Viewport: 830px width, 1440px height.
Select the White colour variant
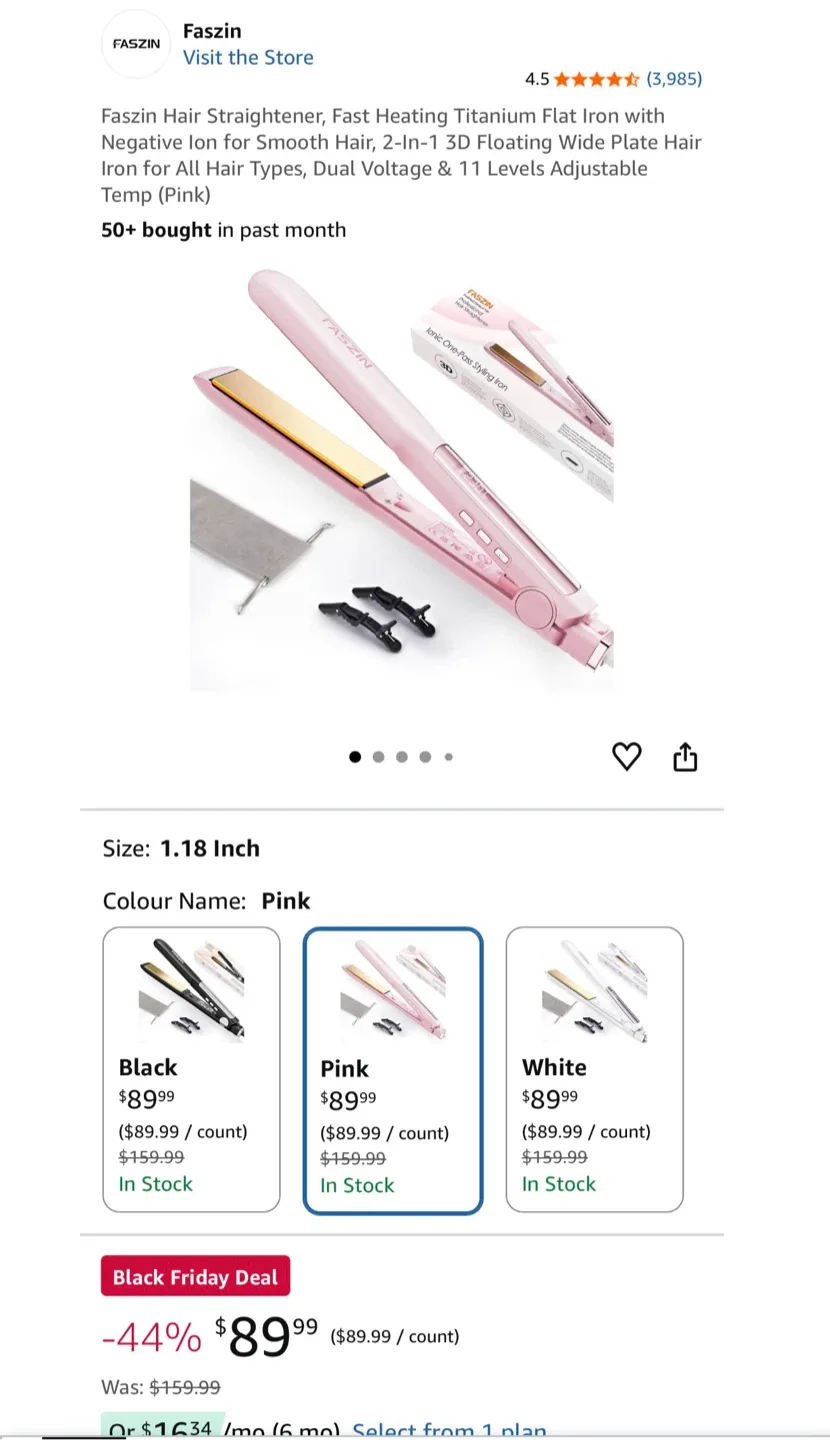[x=595, y=1070]
